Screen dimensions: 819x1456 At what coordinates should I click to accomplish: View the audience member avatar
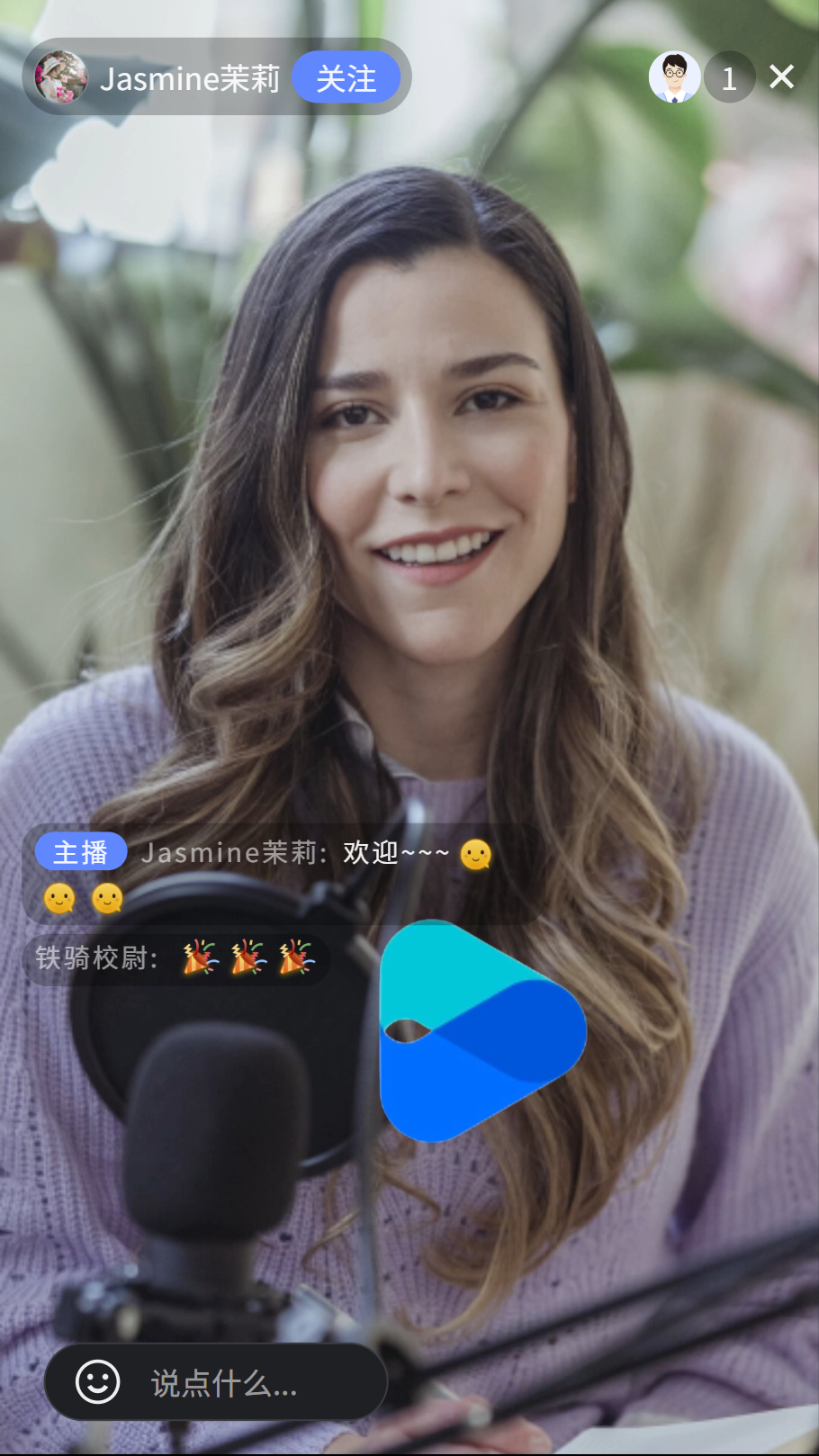[674, 77]
